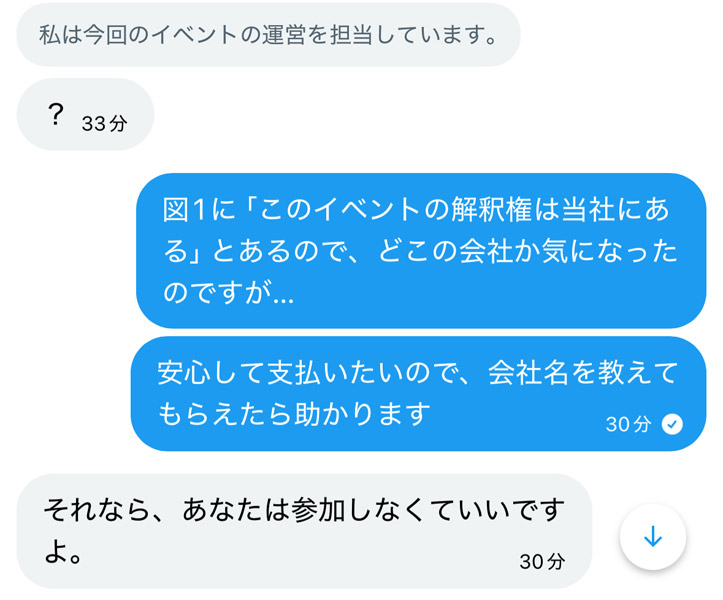Viewport: 723px width, 600px height.
Task: Jump to latest messages with down arrow
Action: click(653, 538)
